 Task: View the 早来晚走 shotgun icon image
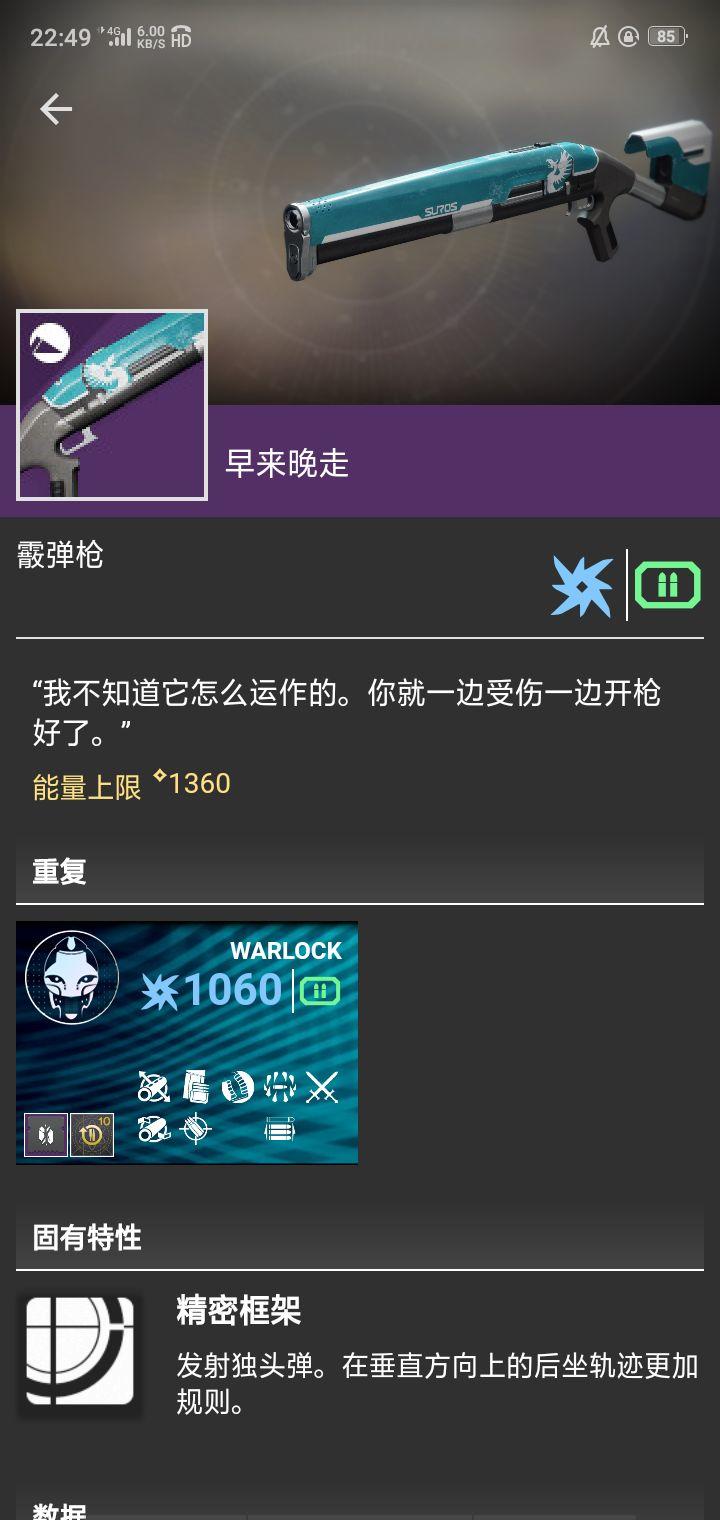[112, 404]
